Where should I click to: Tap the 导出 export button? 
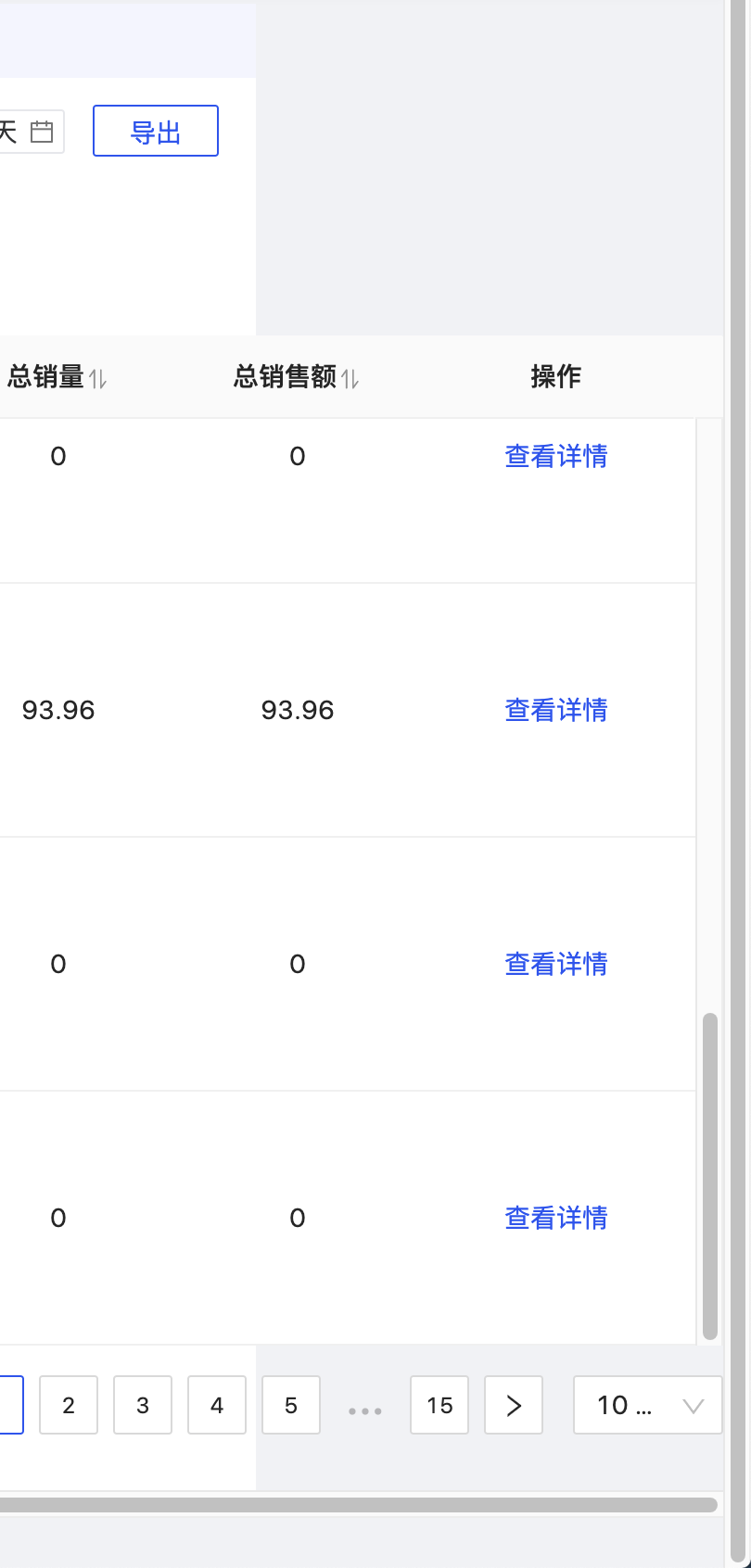click(x=156, y=132)
